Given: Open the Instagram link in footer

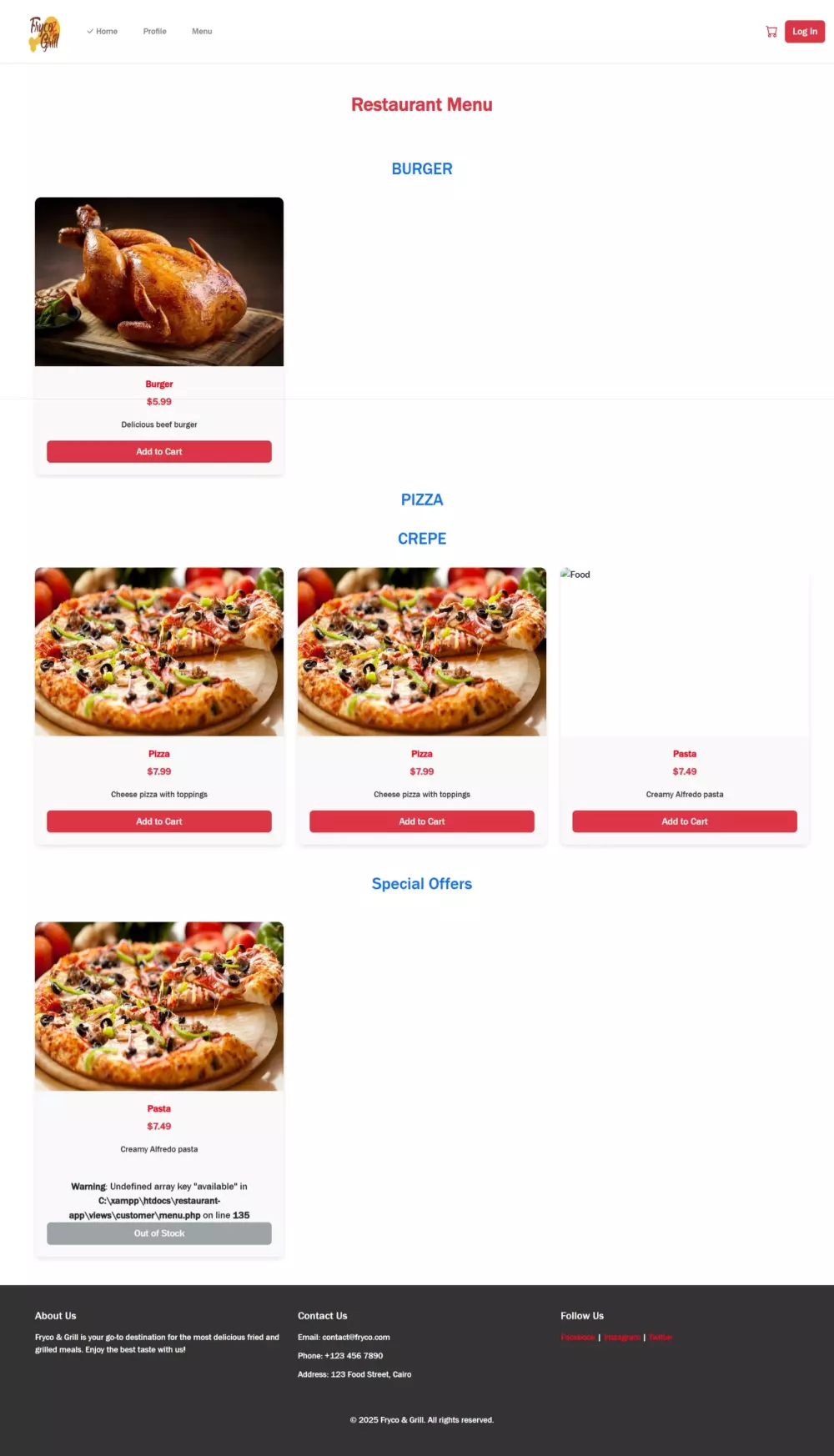Looking at the screenshot, I should [x=622, y=1338].
